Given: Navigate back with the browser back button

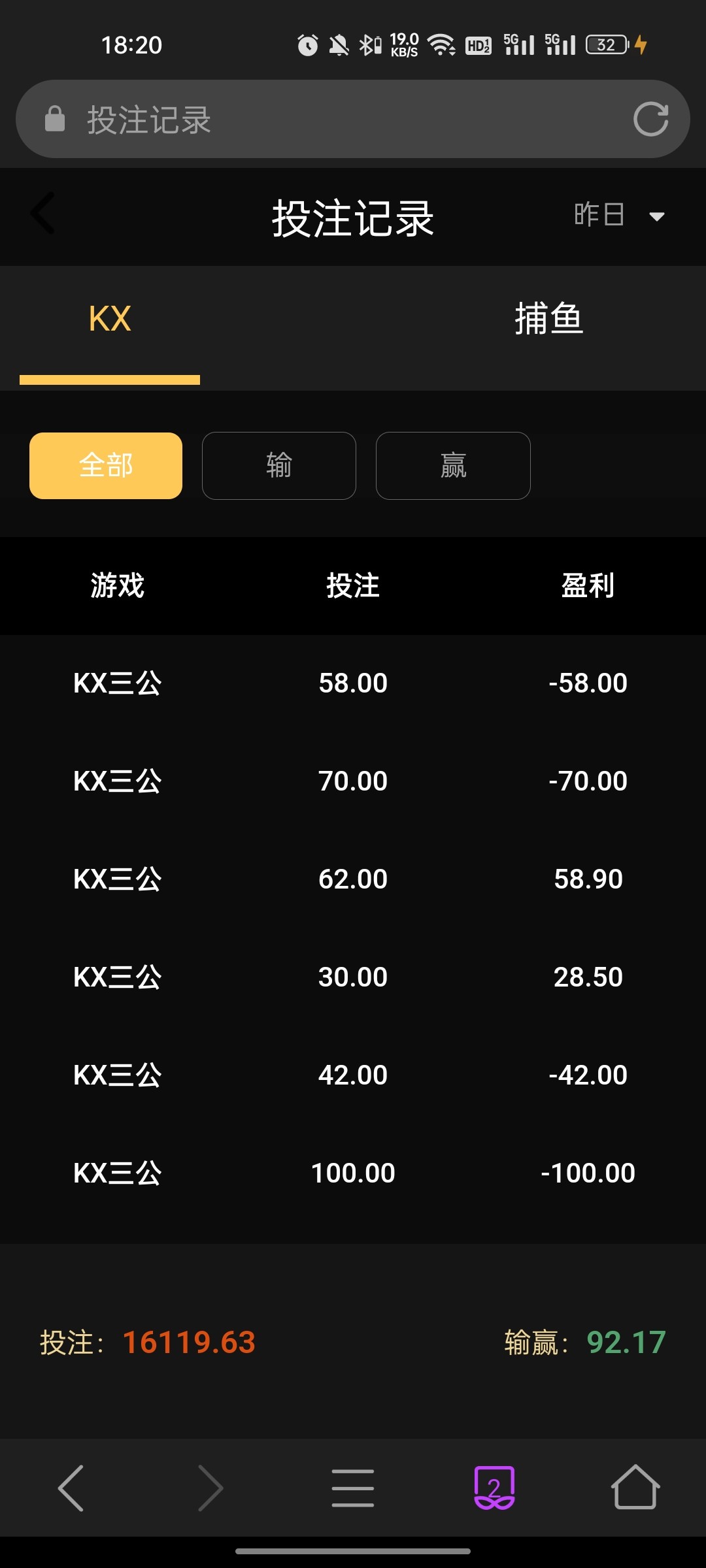Looking at the screenshot, I should click(x=71, y=1488).
